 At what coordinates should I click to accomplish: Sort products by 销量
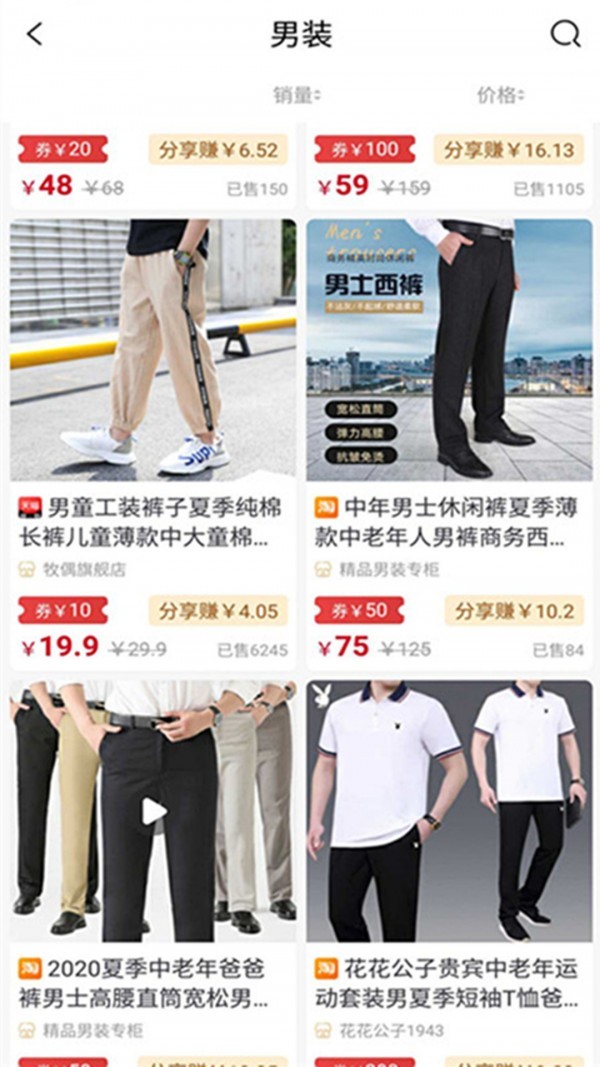(296, 96)
